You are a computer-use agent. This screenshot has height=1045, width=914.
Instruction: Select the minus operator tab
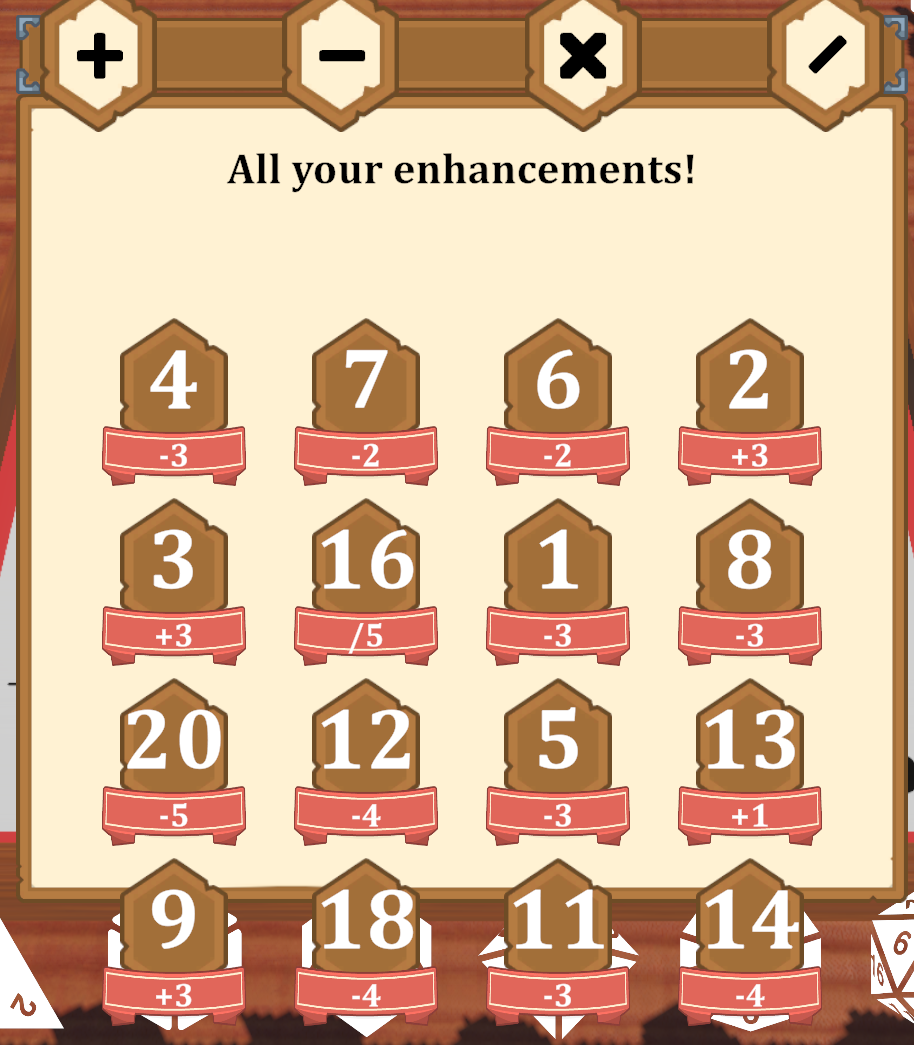tap(342, 57)
